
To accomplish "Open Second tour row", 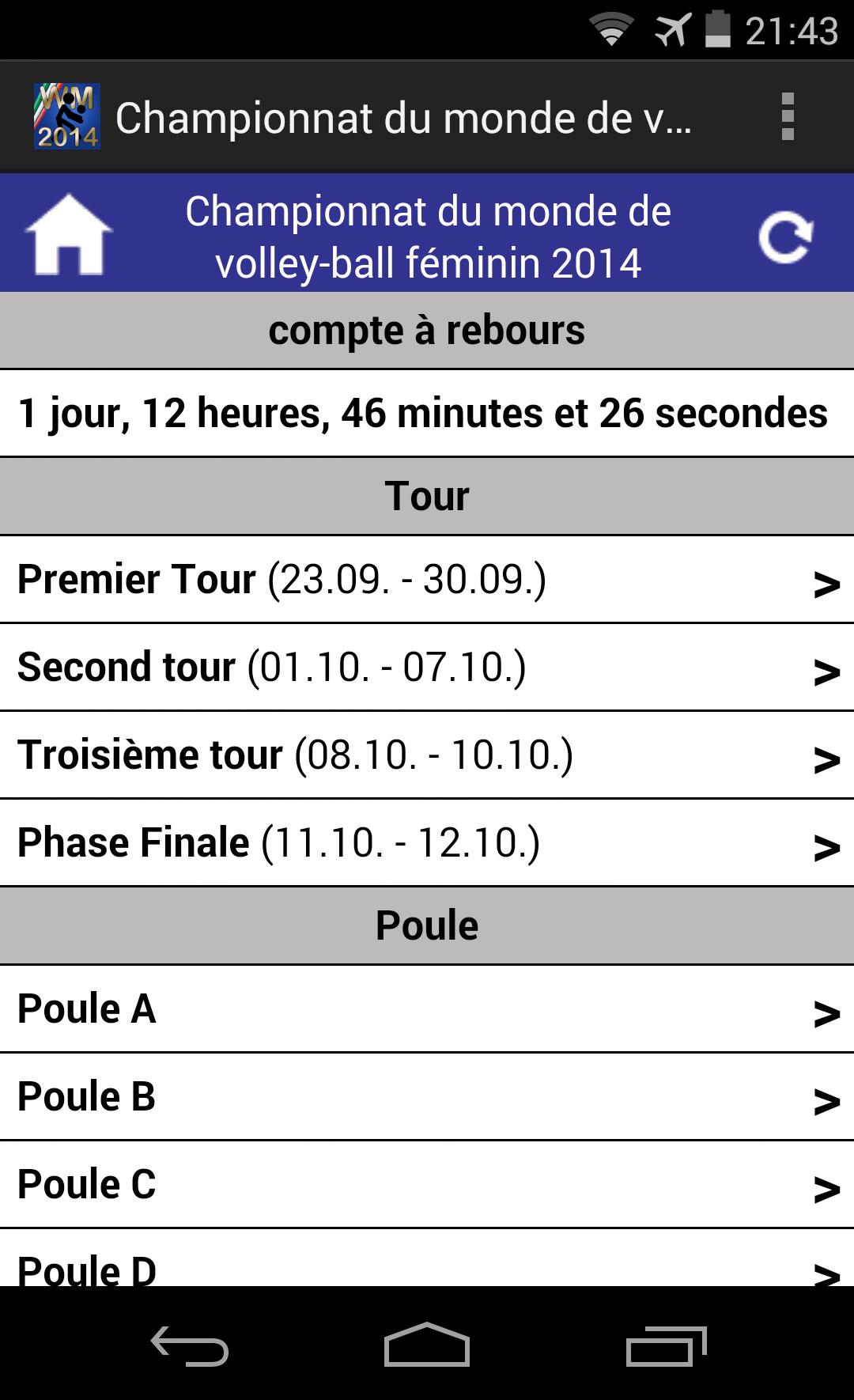I will tap(427, 668).
